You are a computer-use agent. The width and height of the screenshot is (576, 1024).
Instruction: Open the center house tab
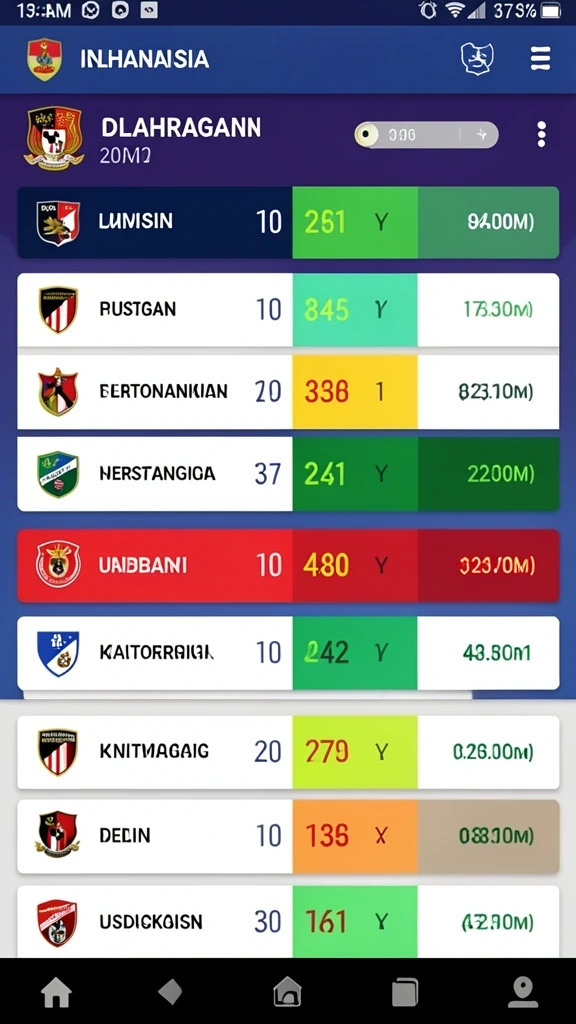[287, 992]
